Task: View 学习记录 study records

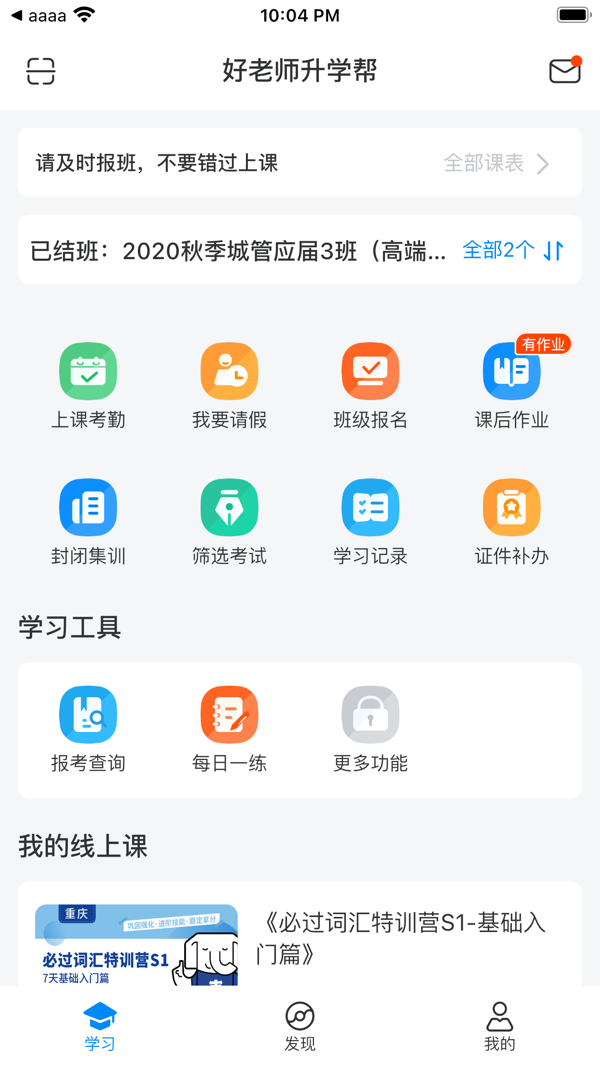Action: 370,522
